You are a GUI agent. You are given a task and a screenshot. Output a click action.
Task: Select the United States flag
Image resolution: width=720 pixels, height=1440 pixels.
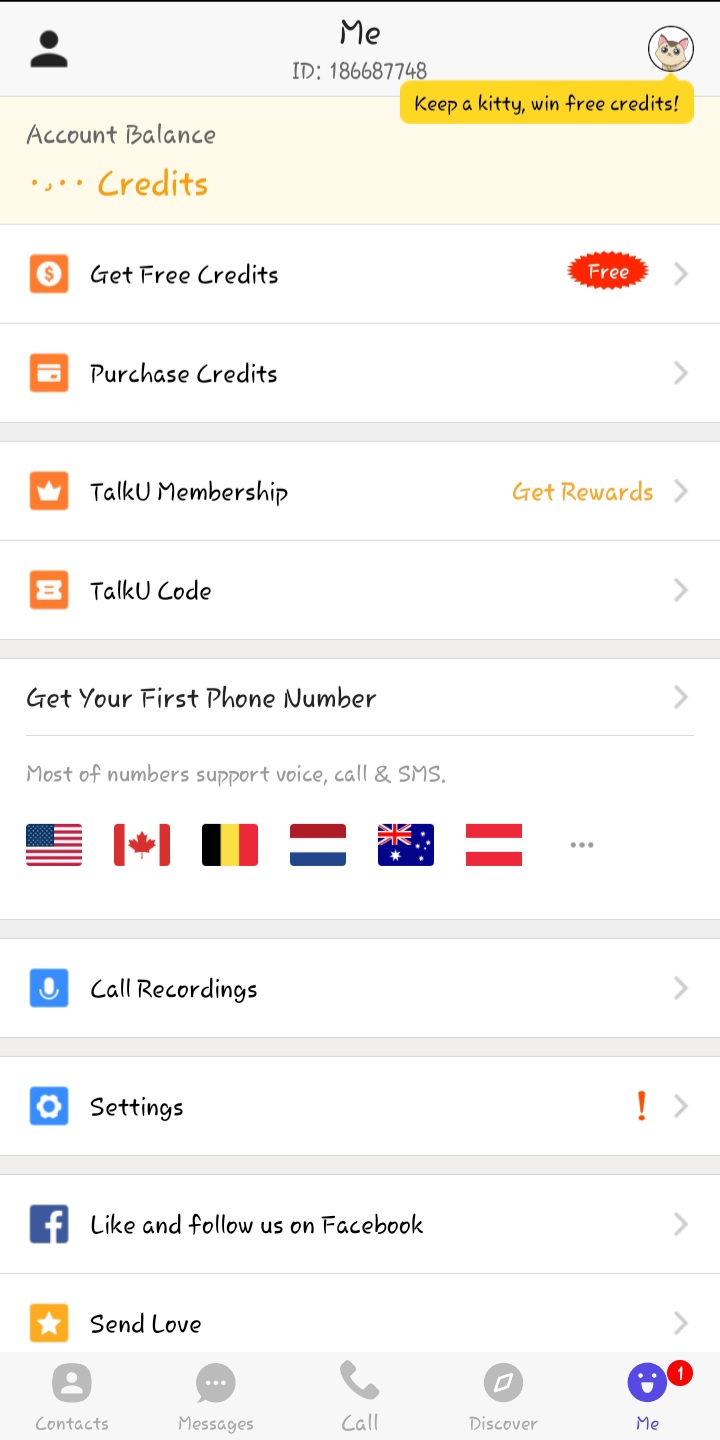(54, 845)
